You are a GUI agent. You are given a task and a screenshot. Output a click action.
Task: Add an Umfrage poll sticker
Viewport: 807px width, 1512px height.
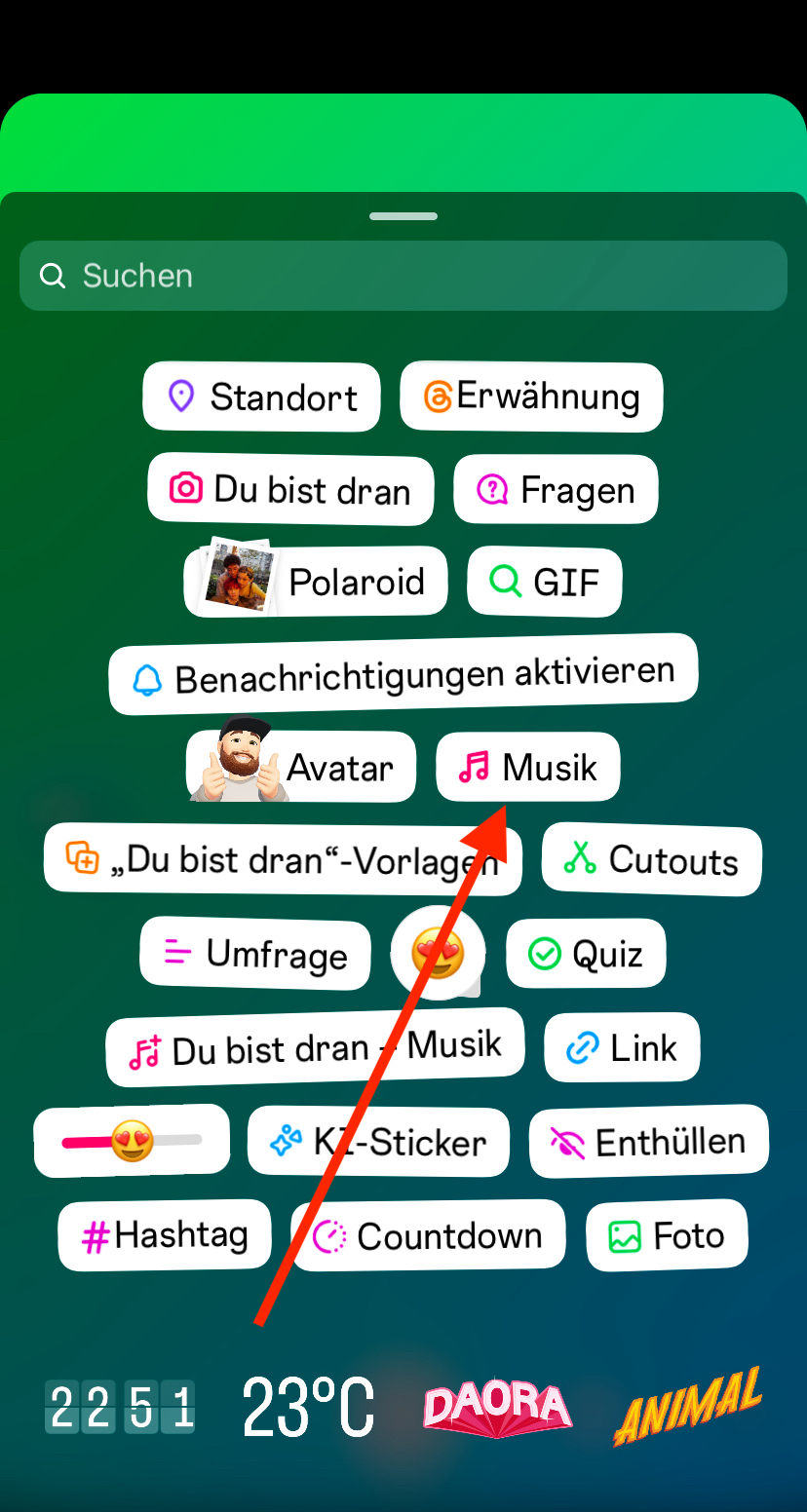click(255, 954)
